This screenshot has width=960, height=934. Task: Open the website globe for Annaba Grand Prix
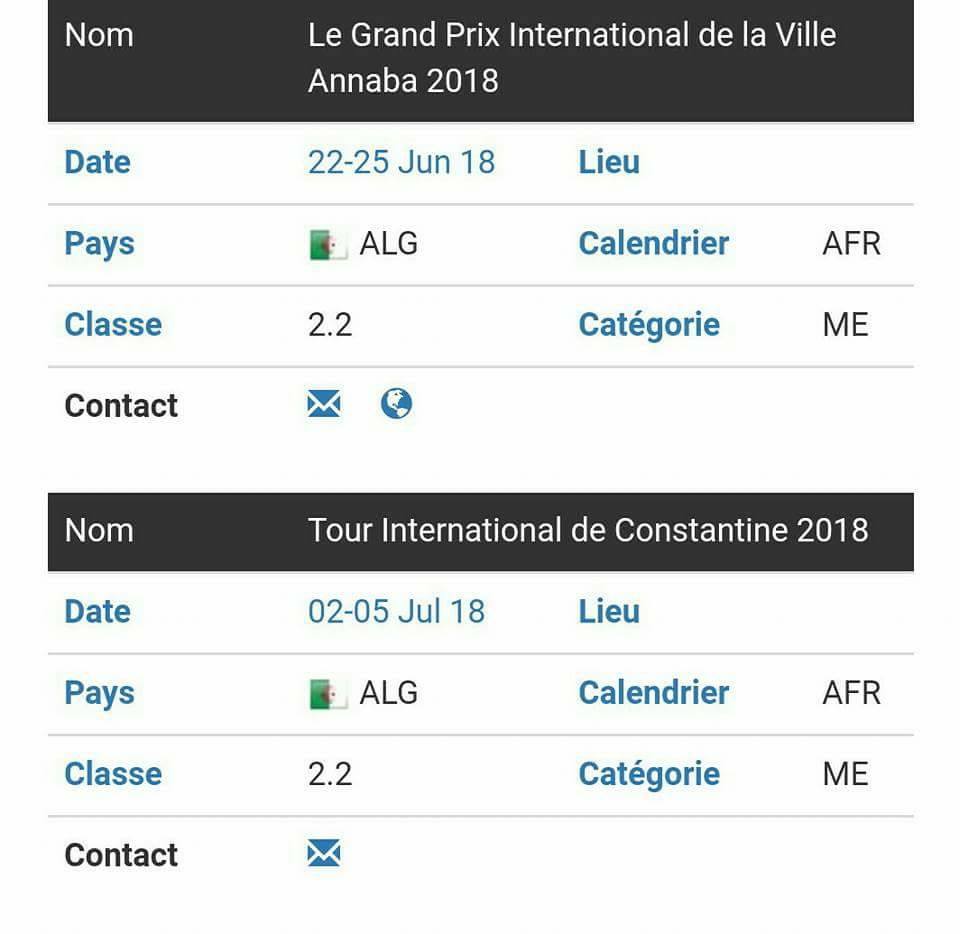tap(396, 404)
